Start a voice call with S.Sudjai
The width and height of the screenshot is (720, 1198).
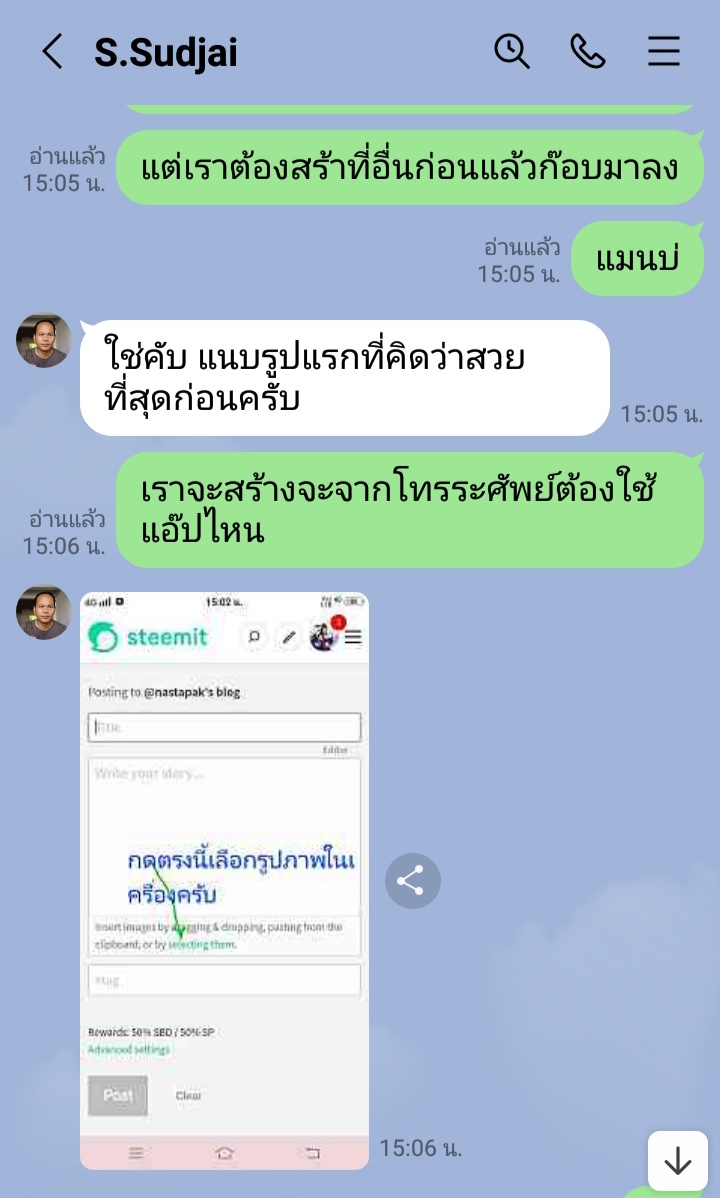(x=588, y=51)
